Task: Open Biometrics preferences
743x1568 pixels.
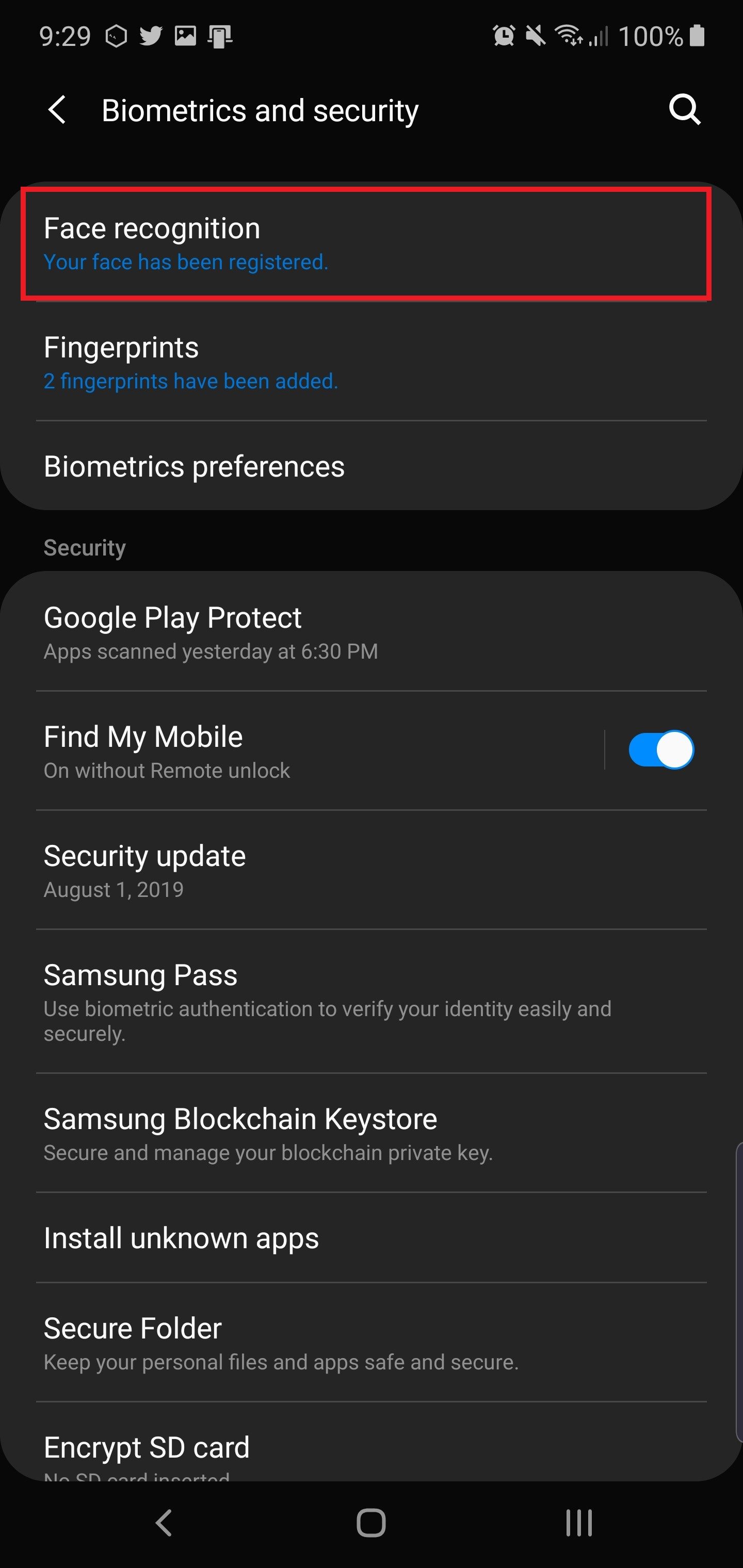Action: (365, 466)
